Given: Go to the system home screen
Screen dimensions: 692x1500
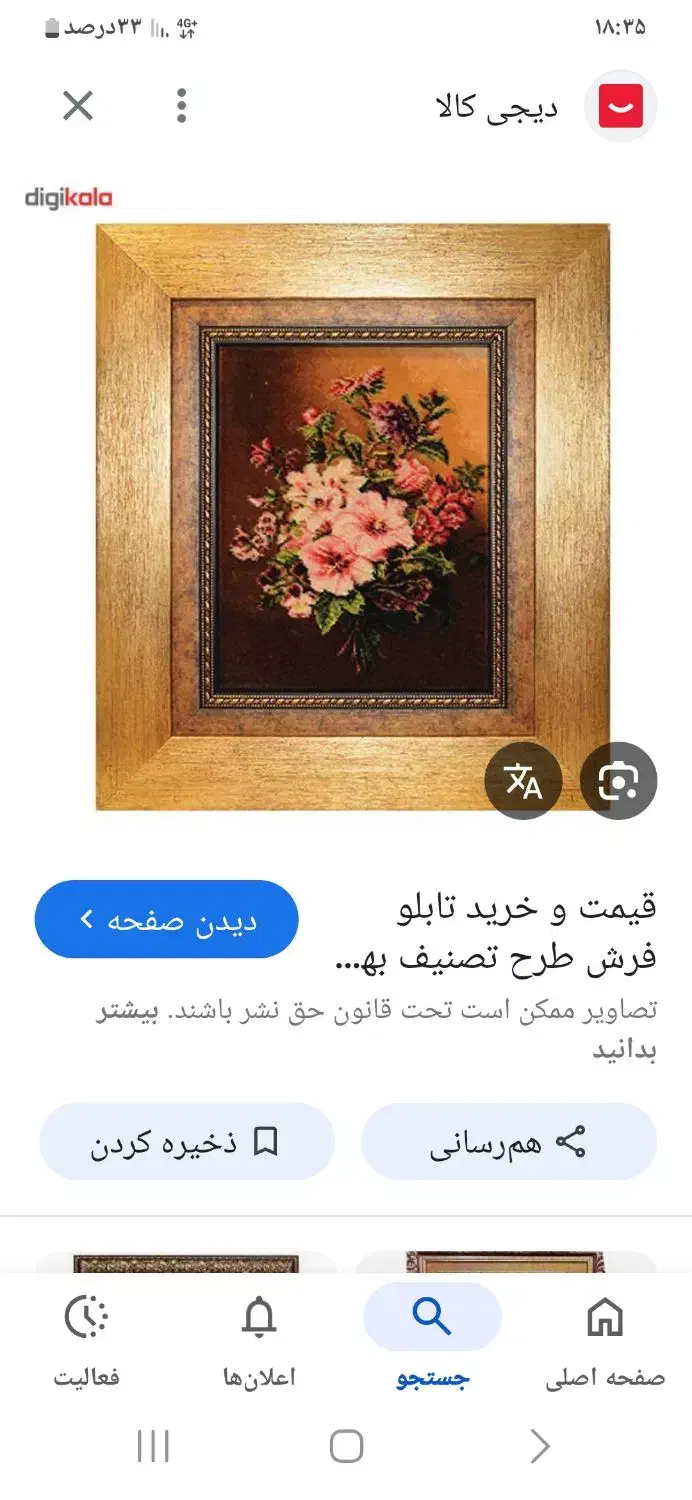Looking at the screenshot, I should [x=346, y=1446].
